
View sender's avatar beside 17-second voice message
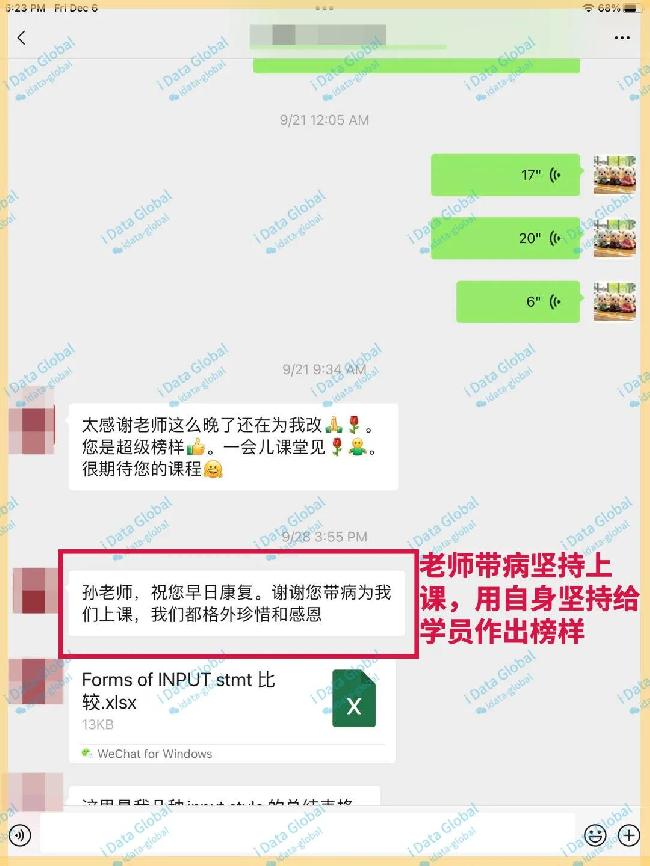[614, 175]
